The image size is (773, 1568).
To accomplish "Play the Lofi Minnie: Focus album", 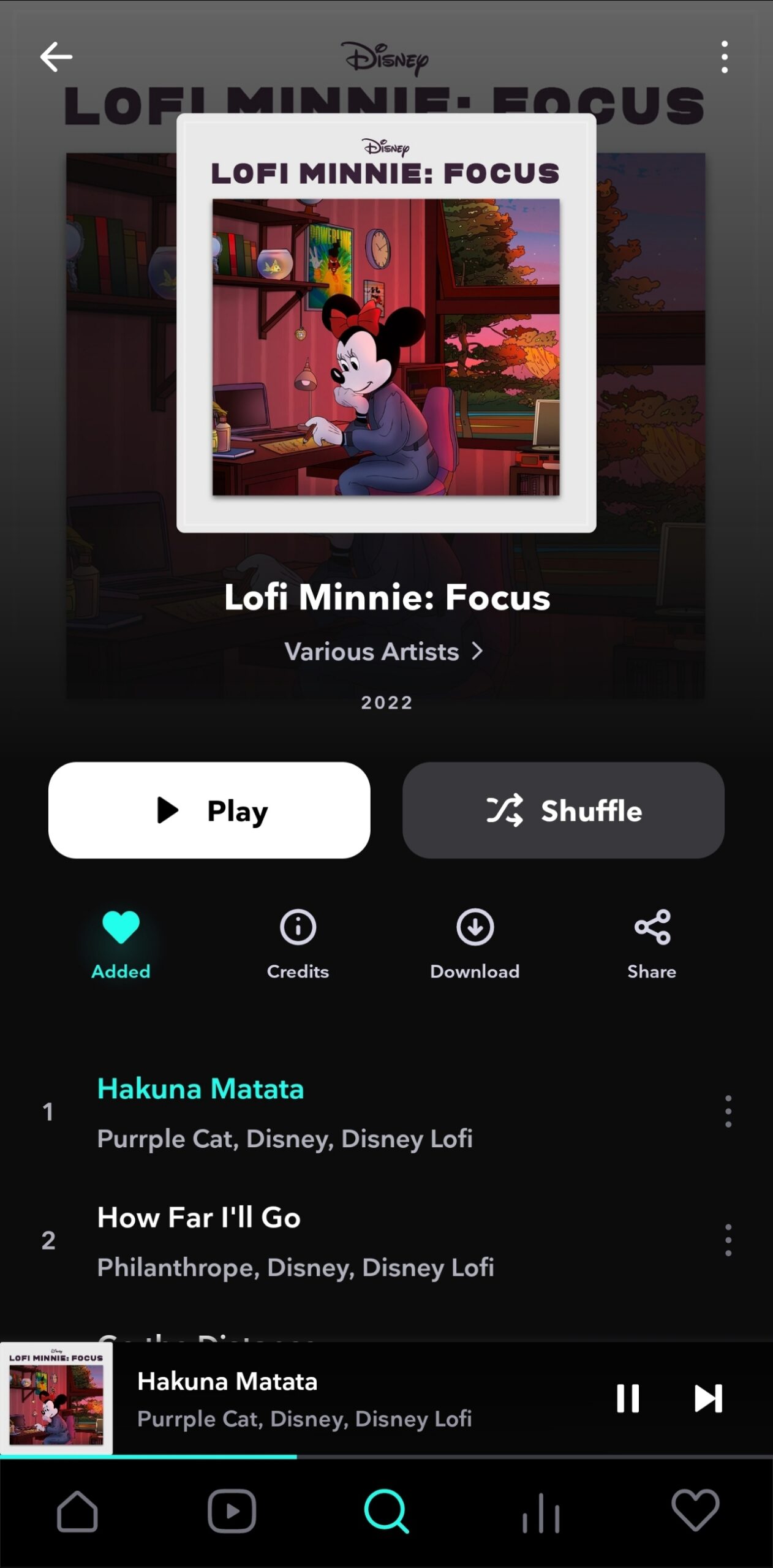I will click(209, 810).
